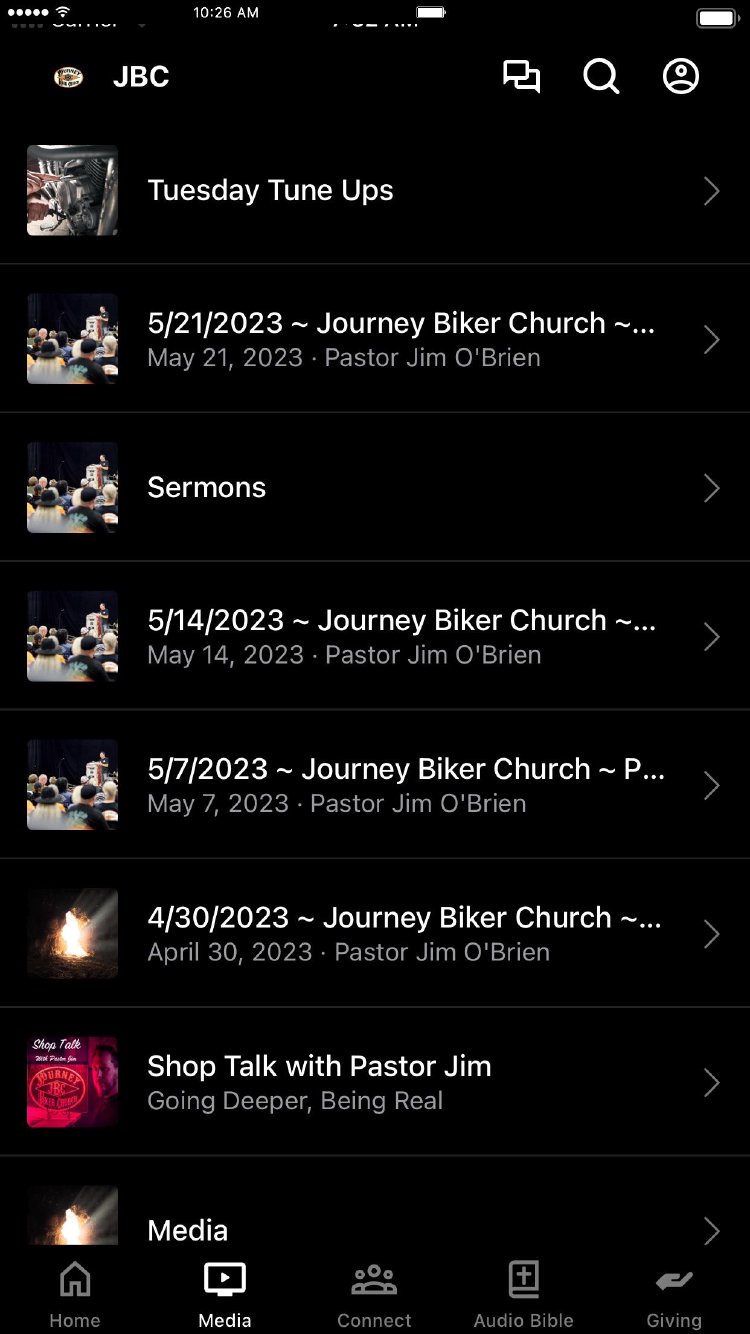Open the 5/21/2023 Journey Biker Church sermon
This screenshot has width=750, height=1334.
[x=374, y=339]
